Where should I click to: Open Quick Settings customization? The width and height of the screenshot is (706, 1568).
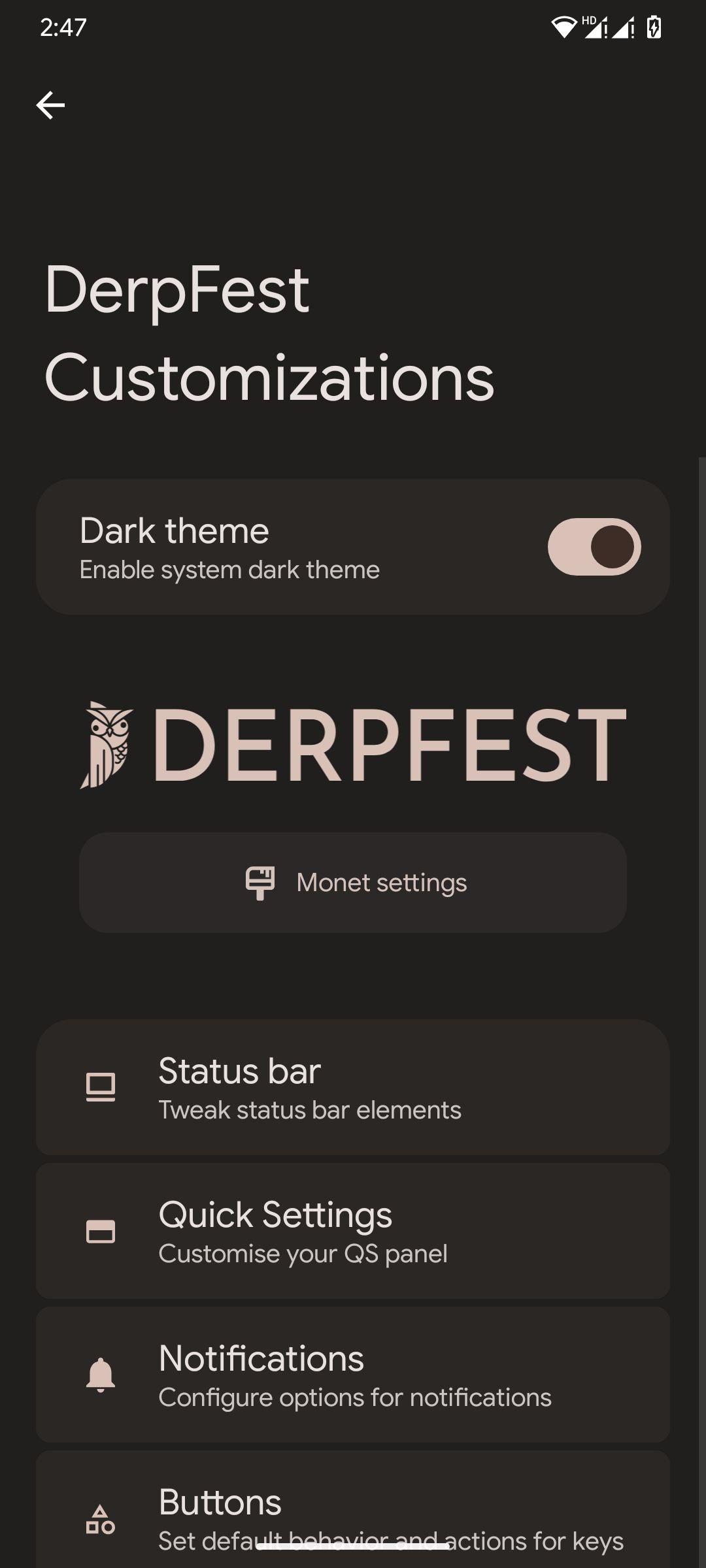(x=353, y=1231)
